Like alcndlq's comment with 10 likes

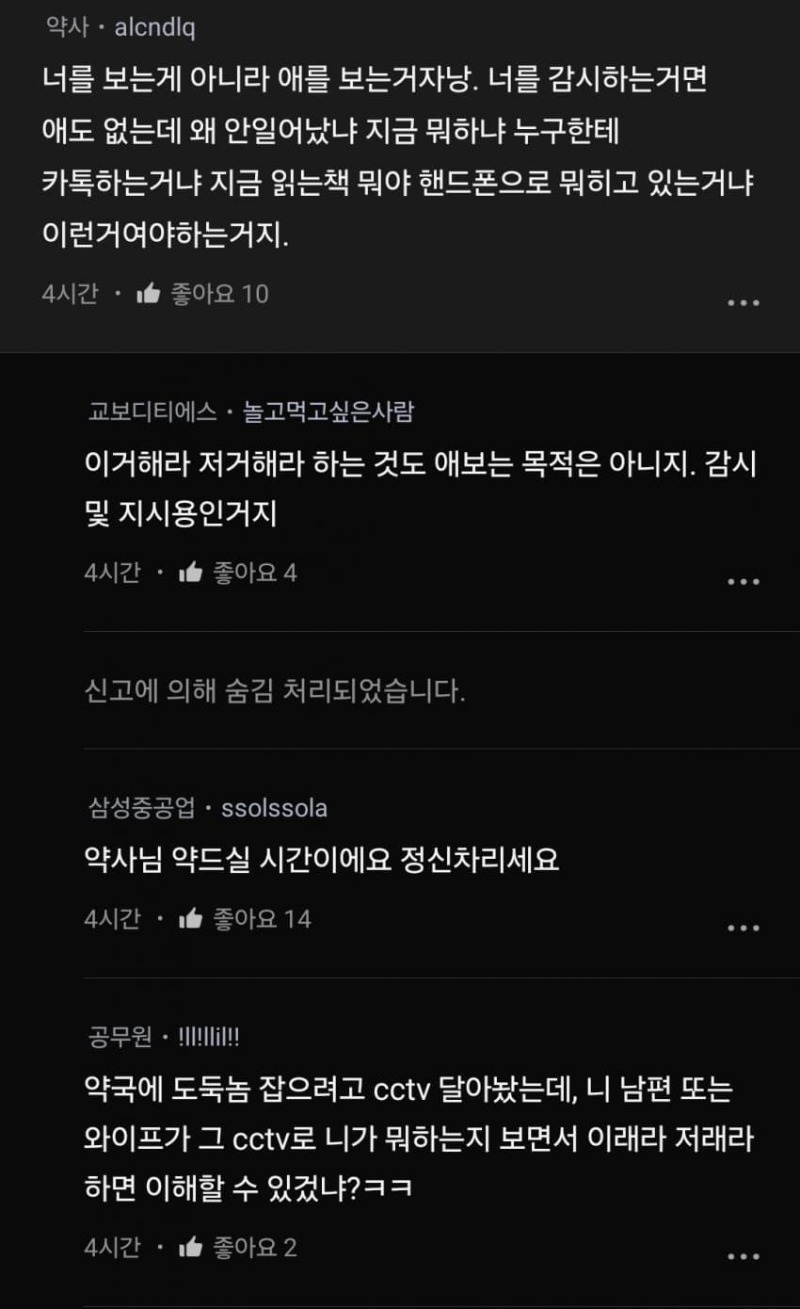pos(149,294)
